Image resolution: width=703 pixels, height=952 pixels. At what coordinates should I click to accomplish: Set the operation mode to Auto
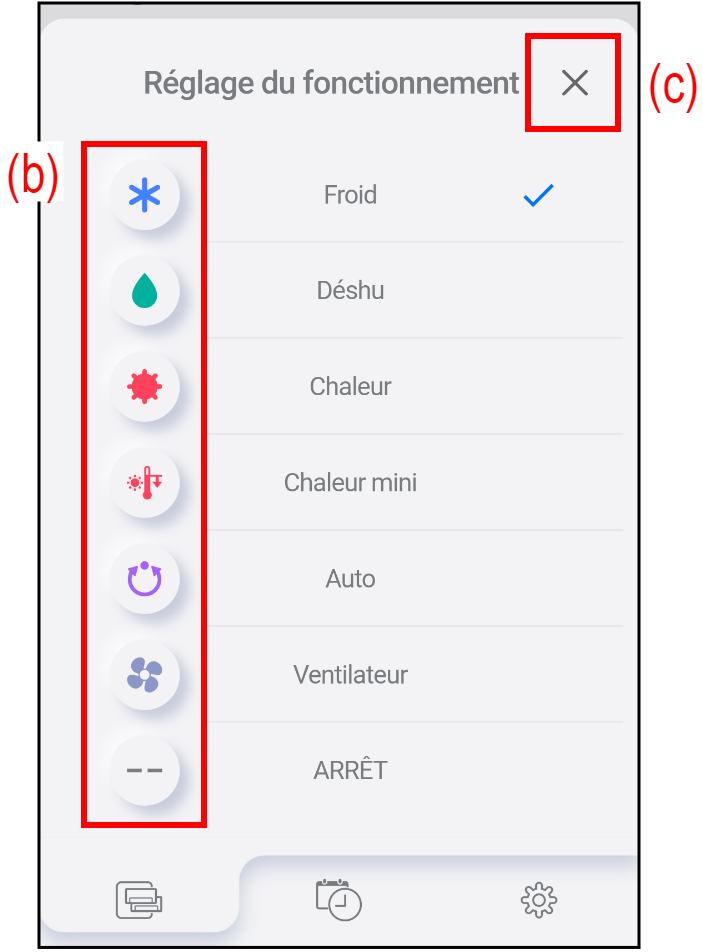(x=350, y=579)
